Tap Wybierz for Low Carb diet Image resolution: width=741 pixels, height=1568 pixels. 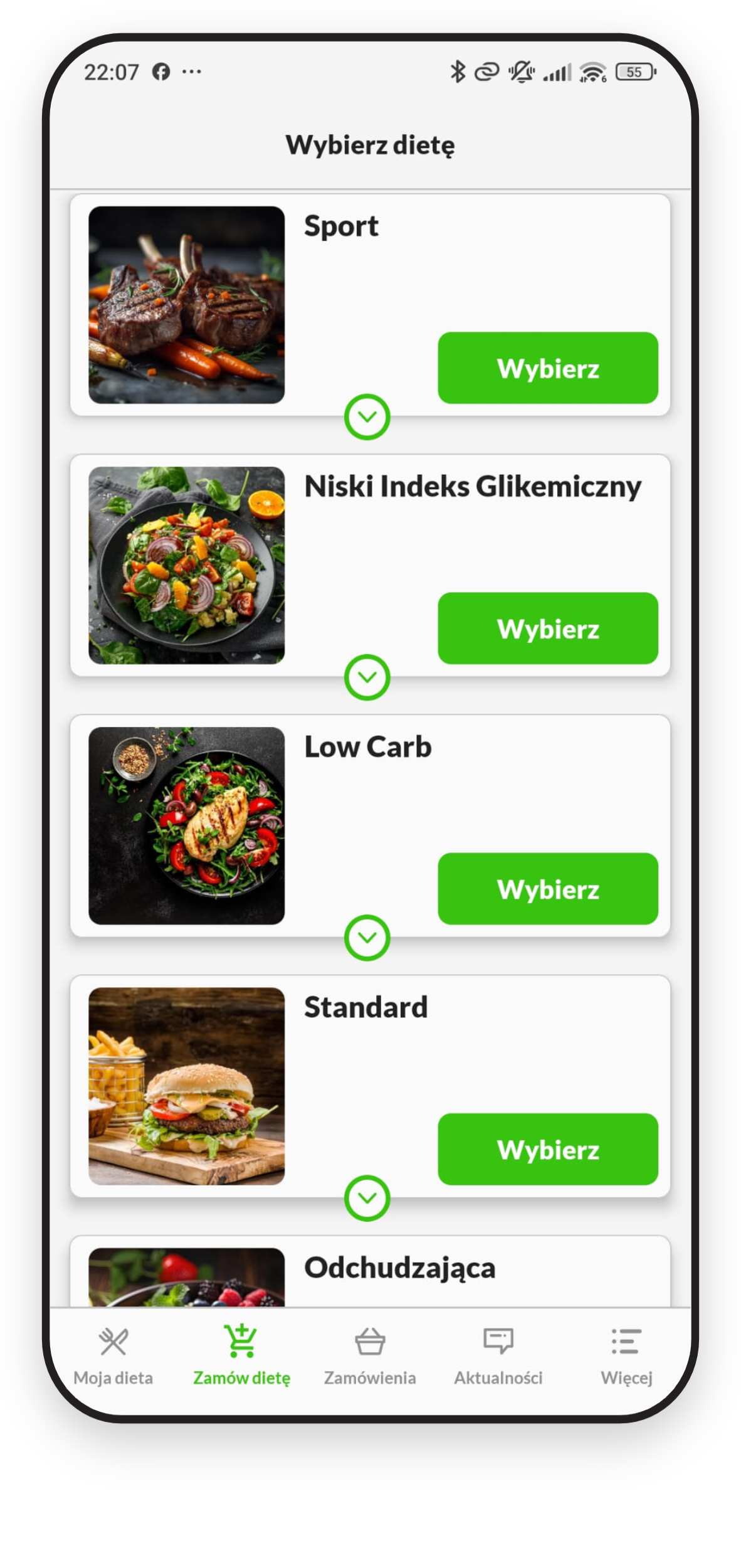(x=547, y=888)
